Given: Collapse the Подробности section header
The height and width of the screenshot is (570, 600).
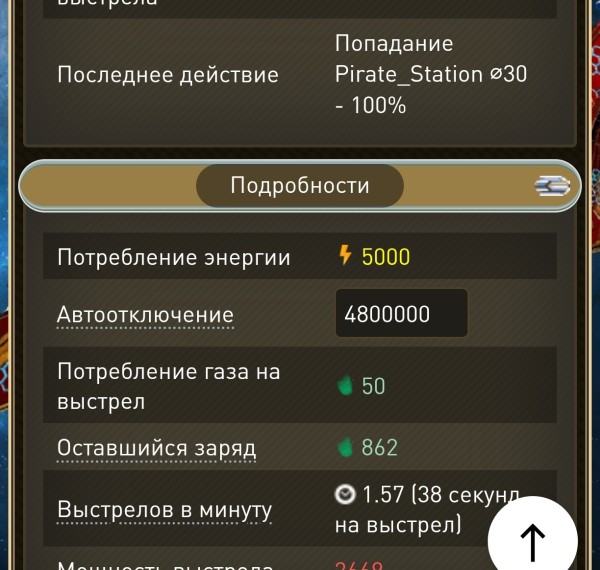Looking at the screenshot, I should click(299, 186).
